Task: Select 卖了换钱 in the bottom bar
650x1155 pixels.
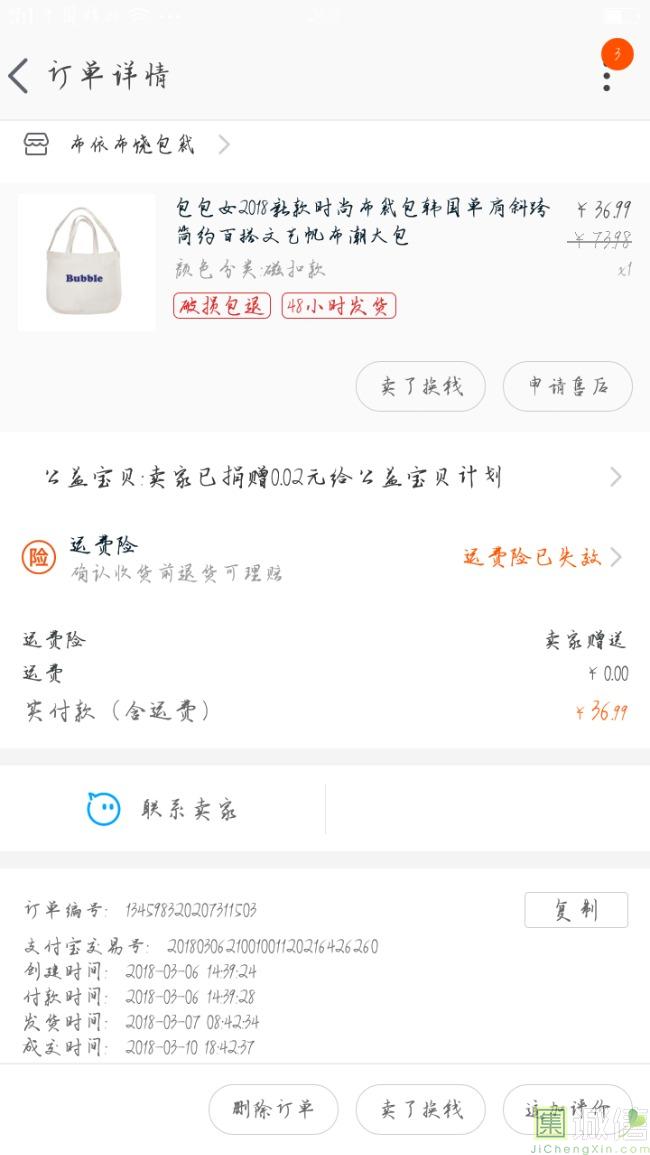Action: [421, 1109]
